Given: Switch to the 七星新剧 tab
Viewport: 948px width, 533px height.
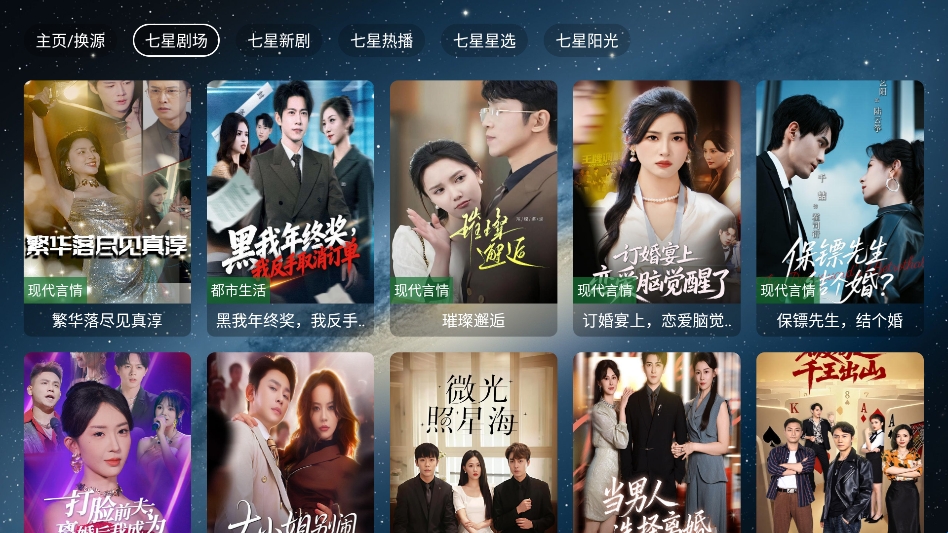Looking at the screenshot, I should (279, 41).
